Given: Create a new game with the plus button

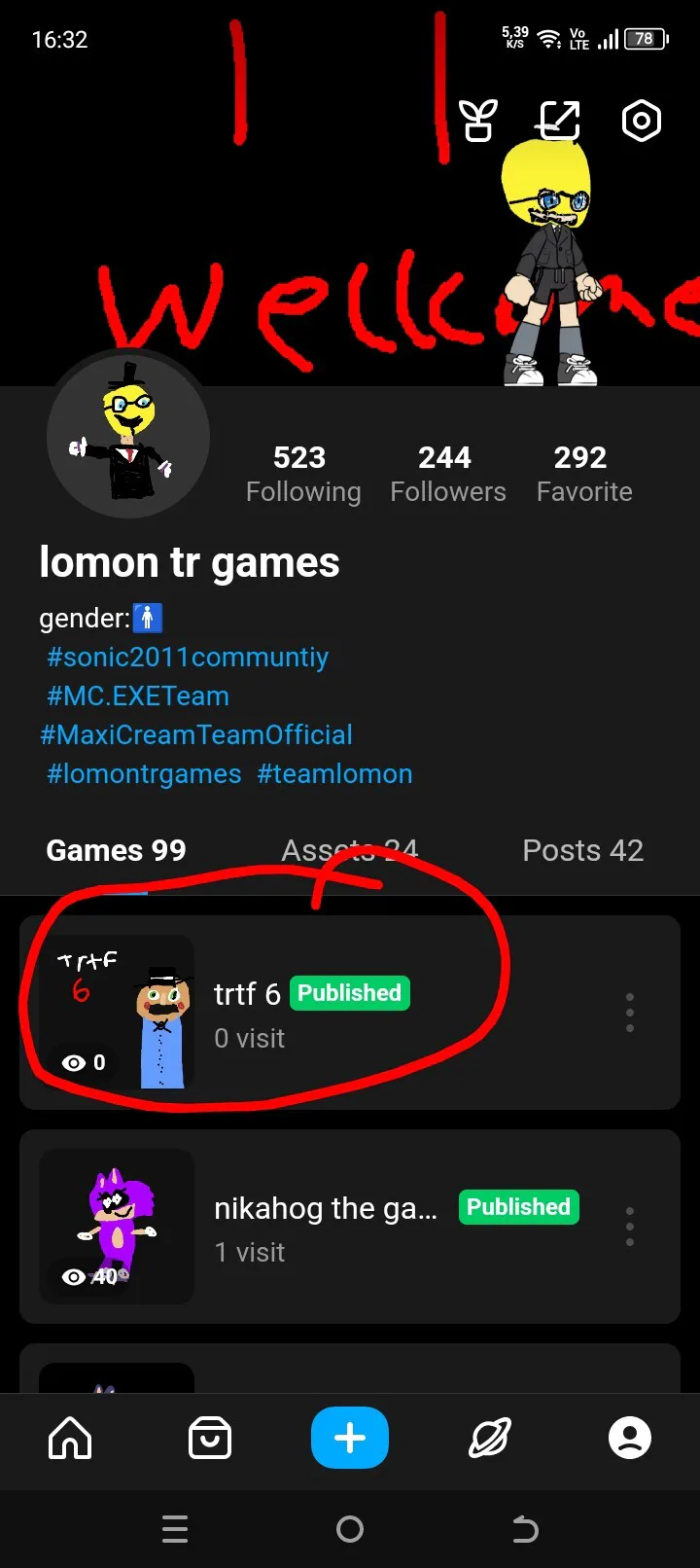Looking at the screenshot, I should tap(350, 1438).
